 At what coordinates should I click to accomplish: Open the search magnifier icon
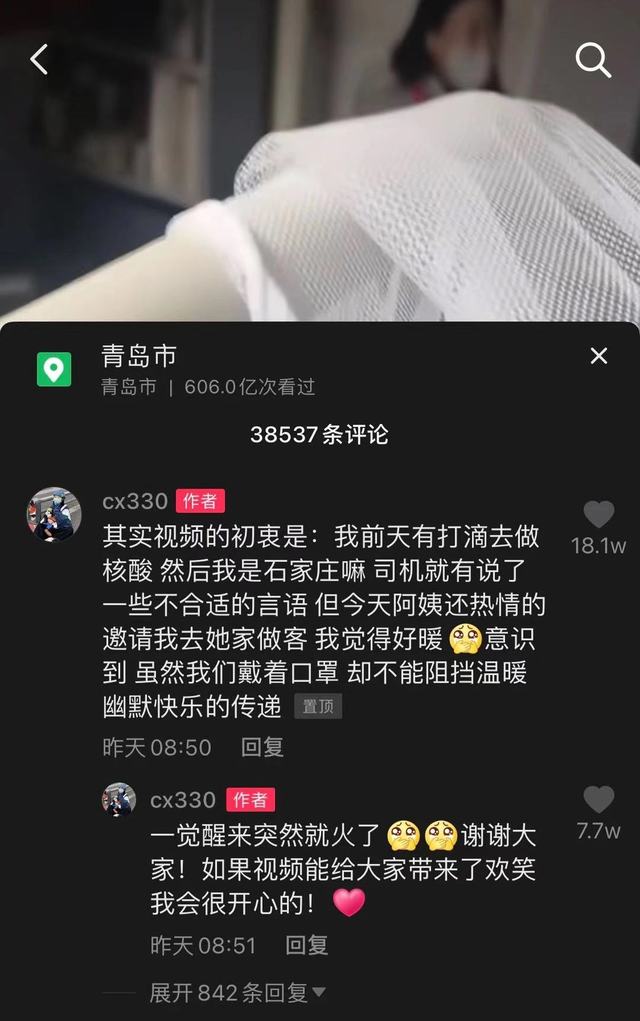pyautogui.click(x=593, y=61)
